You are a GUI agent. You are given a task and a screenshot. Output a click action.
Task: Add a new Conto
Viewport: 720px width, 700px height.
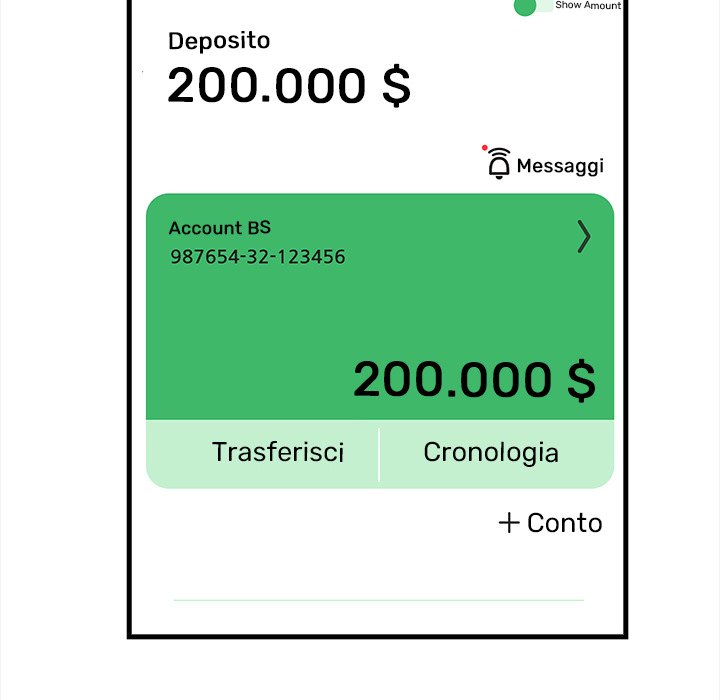[x=550, y=523]
